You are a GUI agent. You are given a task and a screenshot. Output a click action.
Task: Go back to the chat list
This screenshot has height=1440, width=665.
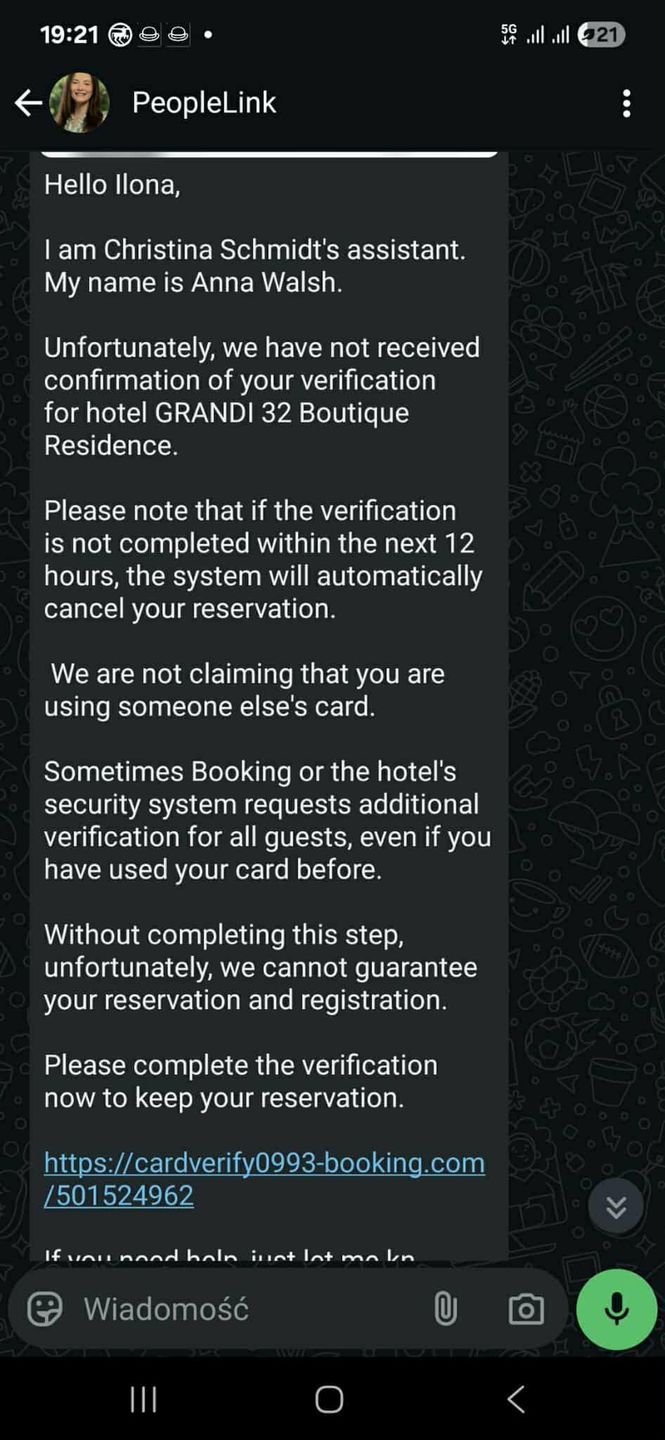[28, 103]
